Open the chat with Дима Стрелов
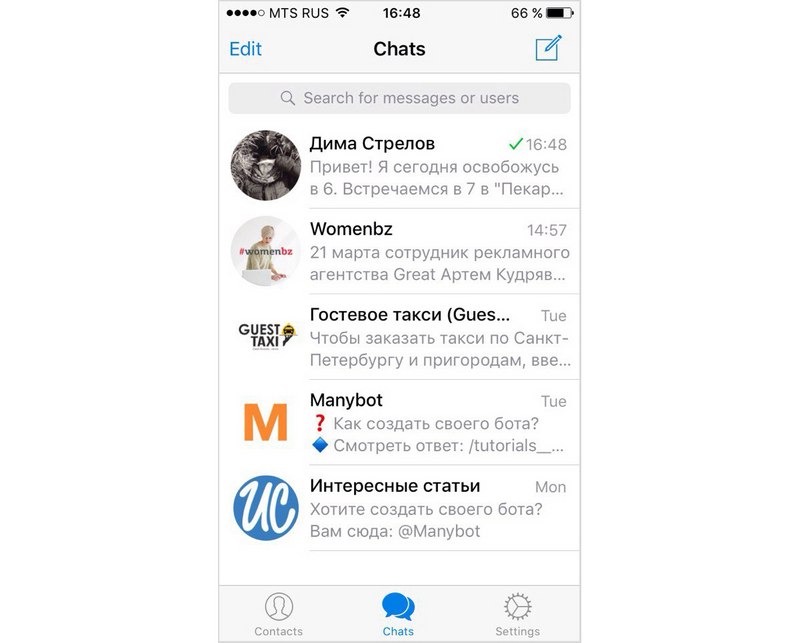This screenshot has height=643, width=800. click(400, 166)
